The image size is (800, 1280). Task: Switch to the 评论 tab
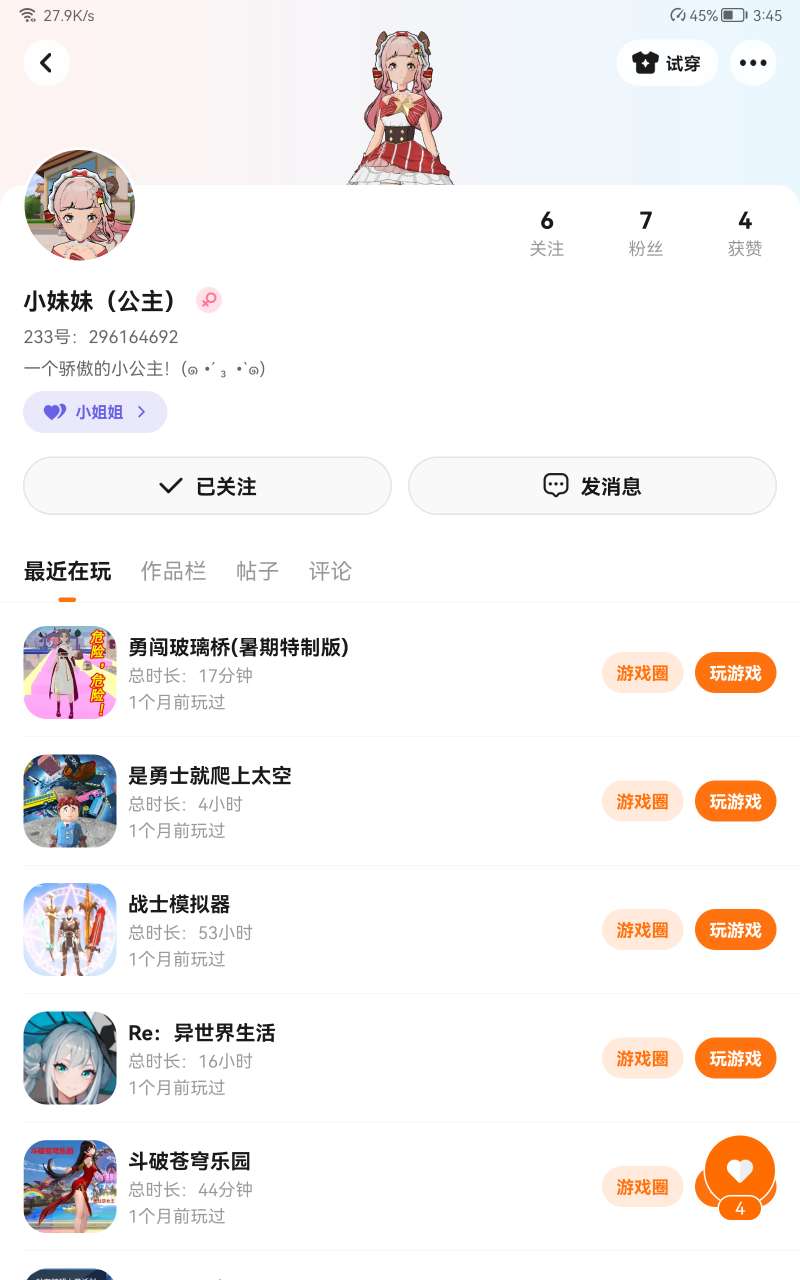coord(330,571)
